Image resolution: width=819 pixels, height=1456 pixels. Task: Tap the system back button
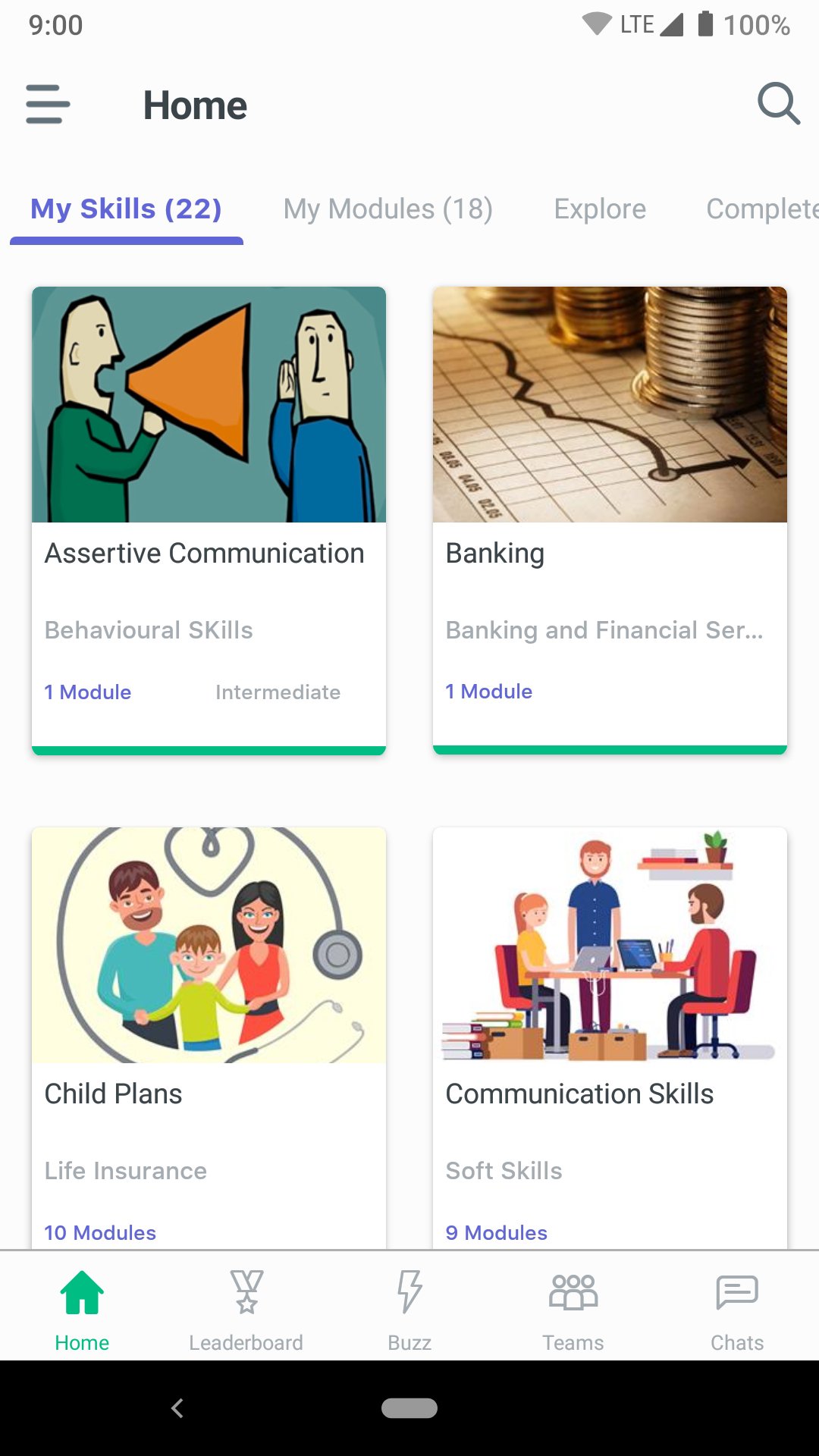[177, 1408]
